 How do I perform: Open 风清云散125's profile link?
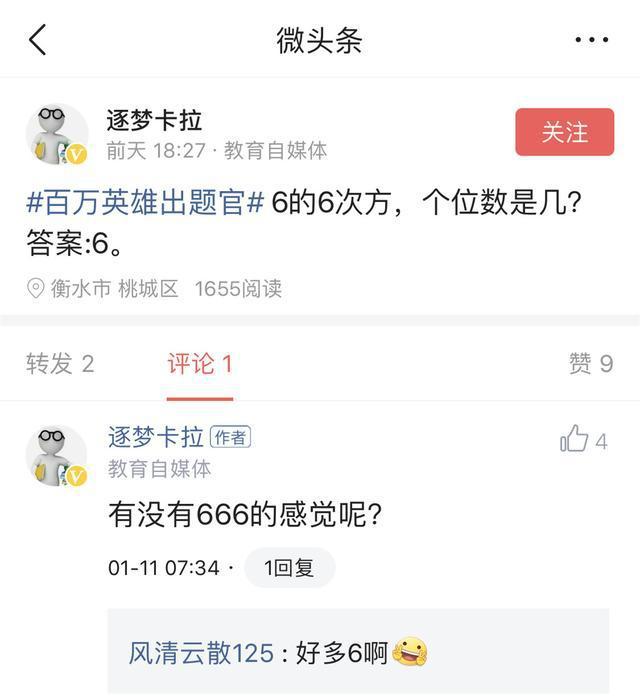point(200,653)
